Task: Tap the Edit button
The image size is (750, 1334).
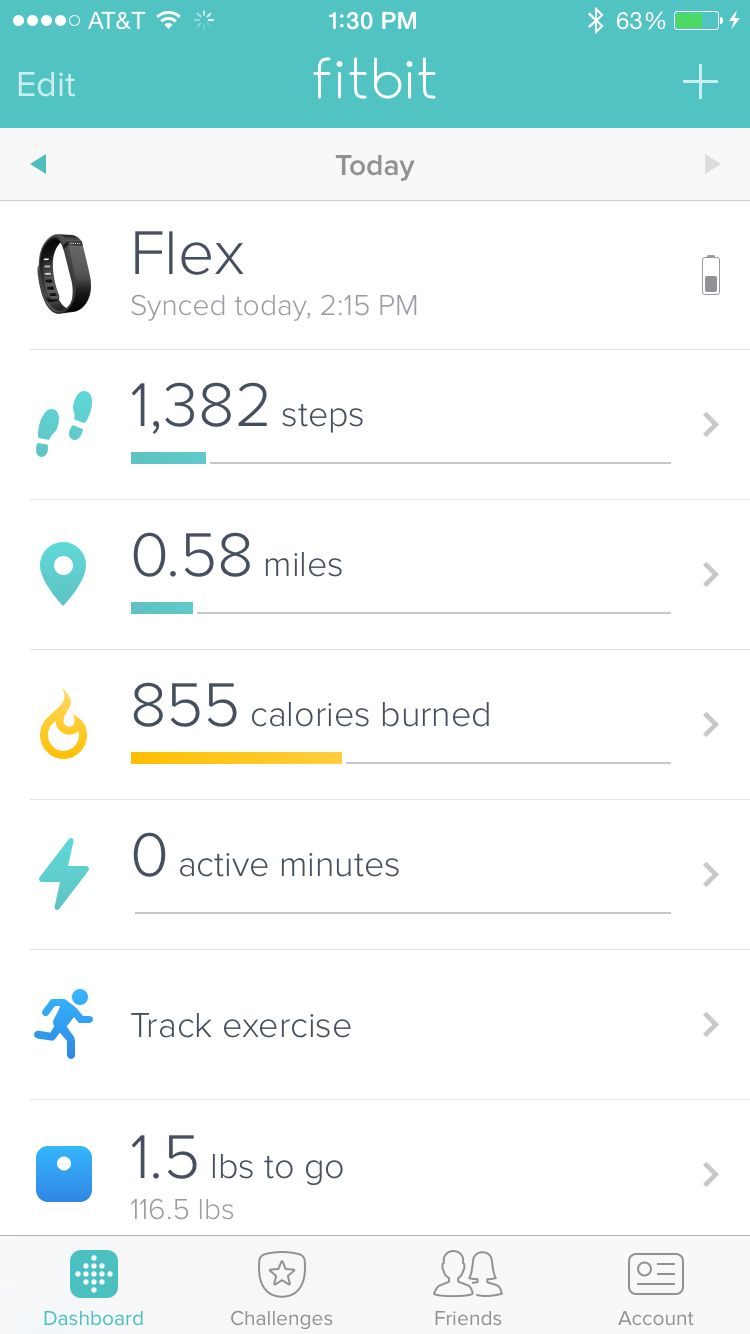Action: 46,84
